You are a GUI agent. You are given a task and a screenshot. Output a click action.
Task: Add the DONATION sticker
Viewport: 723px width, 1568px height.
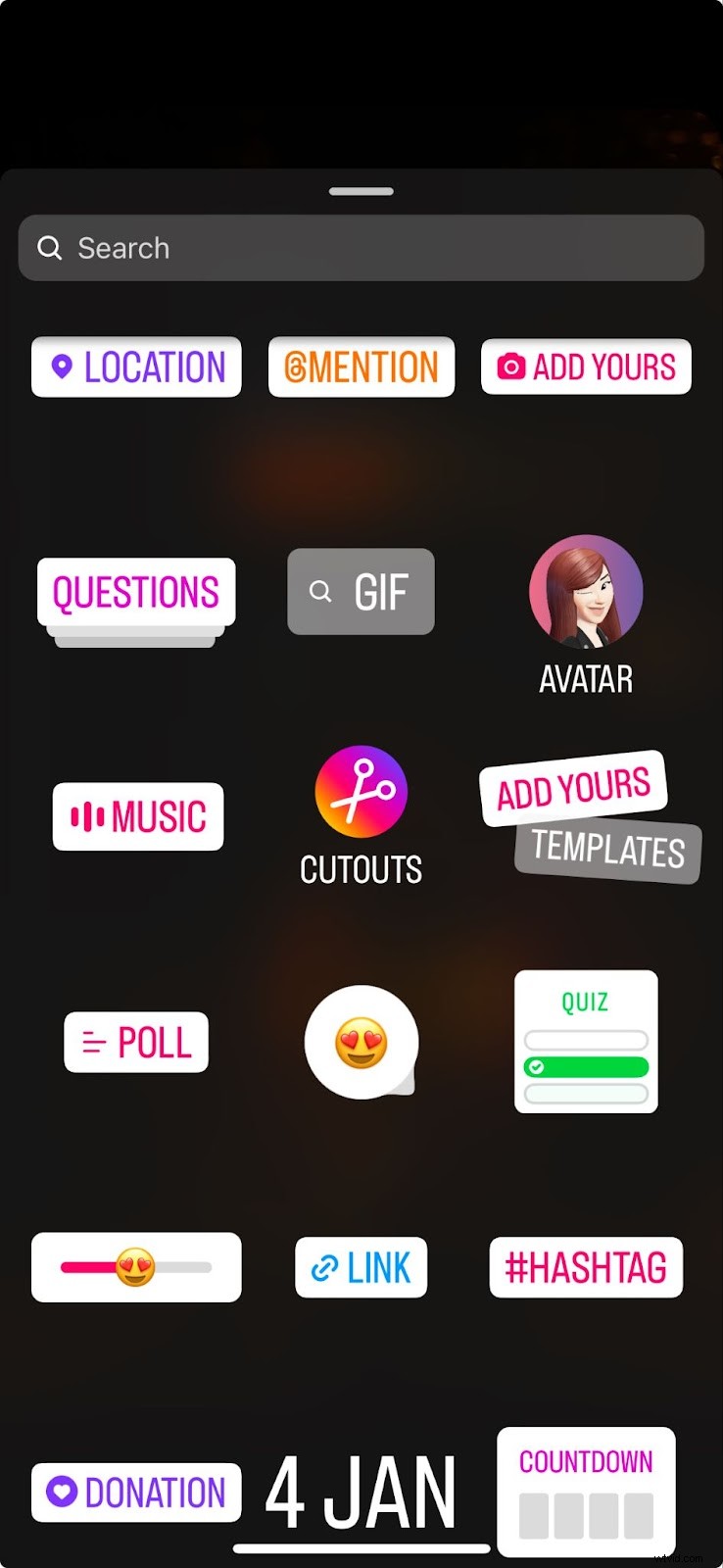(x=135, y=1493)
